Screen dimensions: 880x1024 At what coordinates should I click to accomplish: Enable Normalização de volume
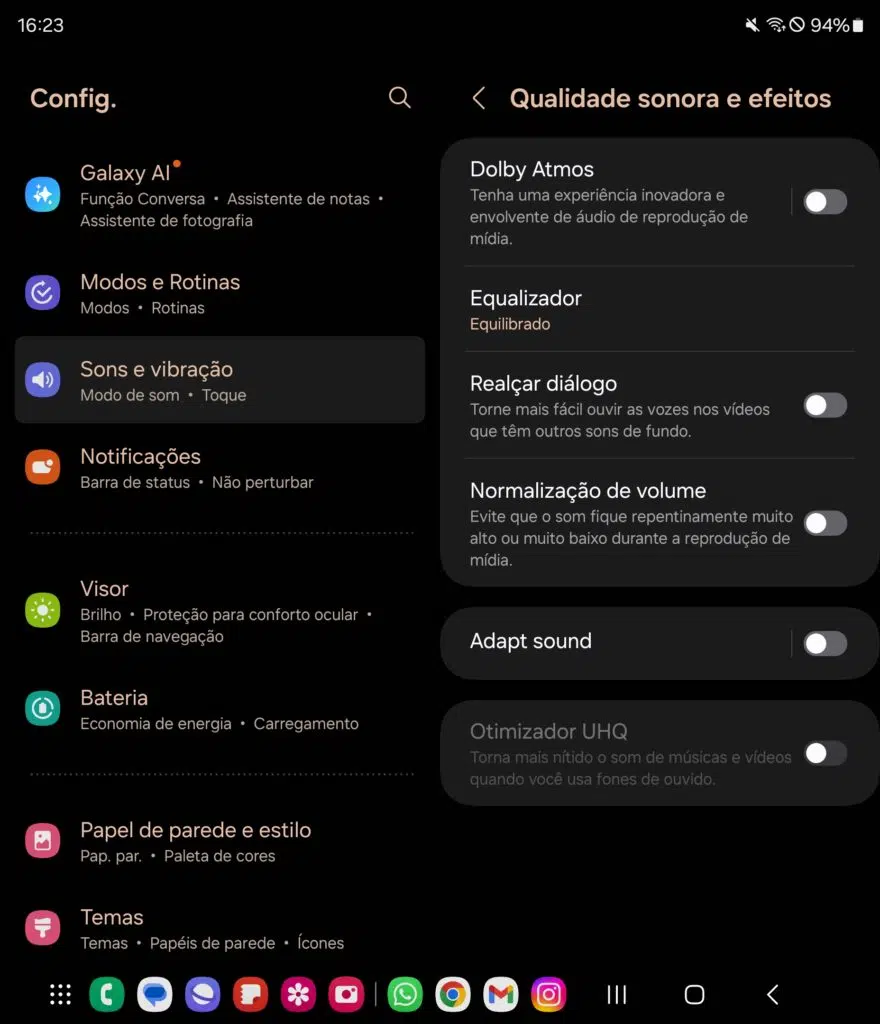825,523
